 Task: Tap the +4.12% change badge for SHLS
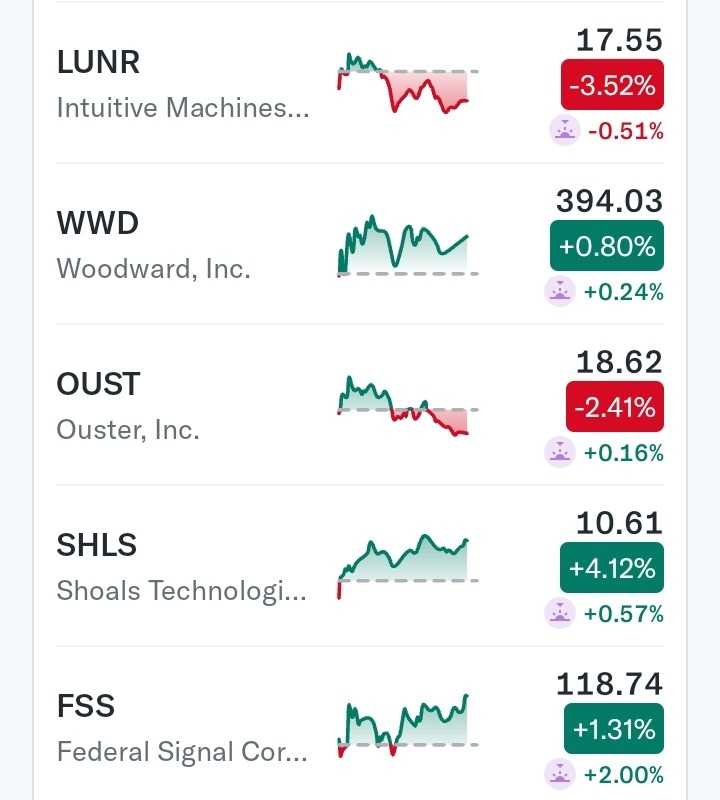612,568
